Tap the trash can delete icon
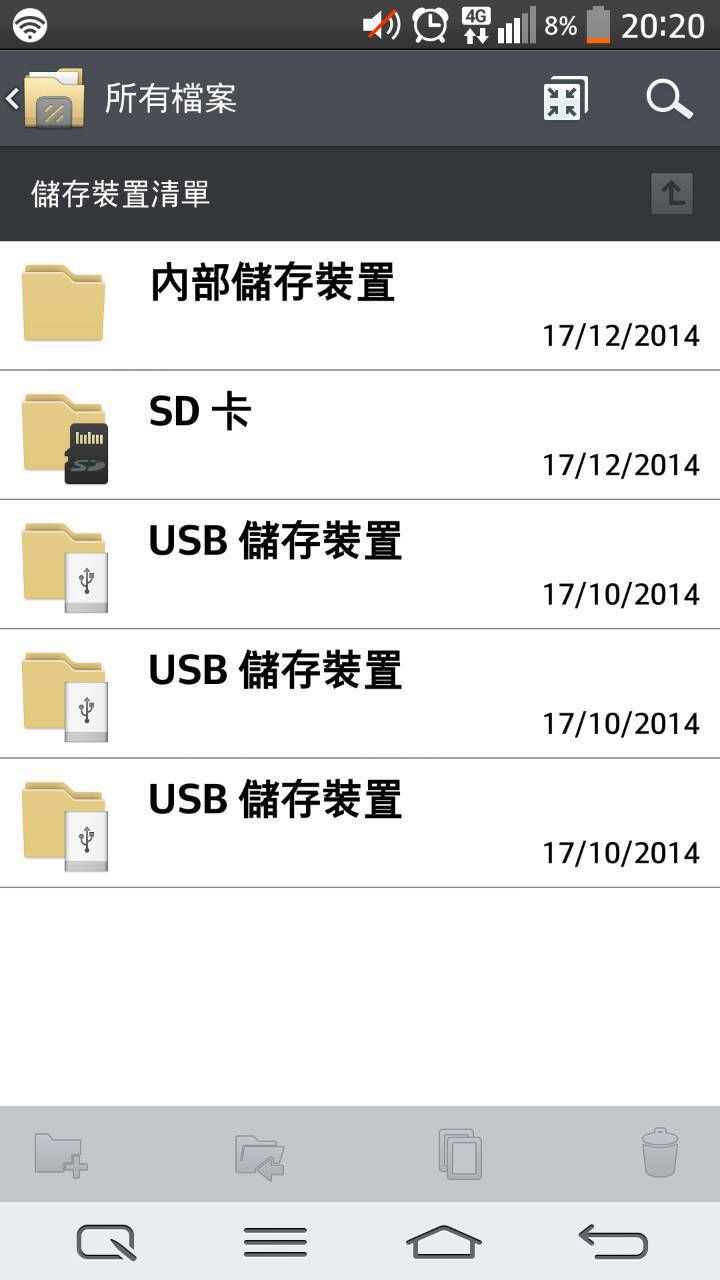The image size is (720, 1280). click(660, 1153)
